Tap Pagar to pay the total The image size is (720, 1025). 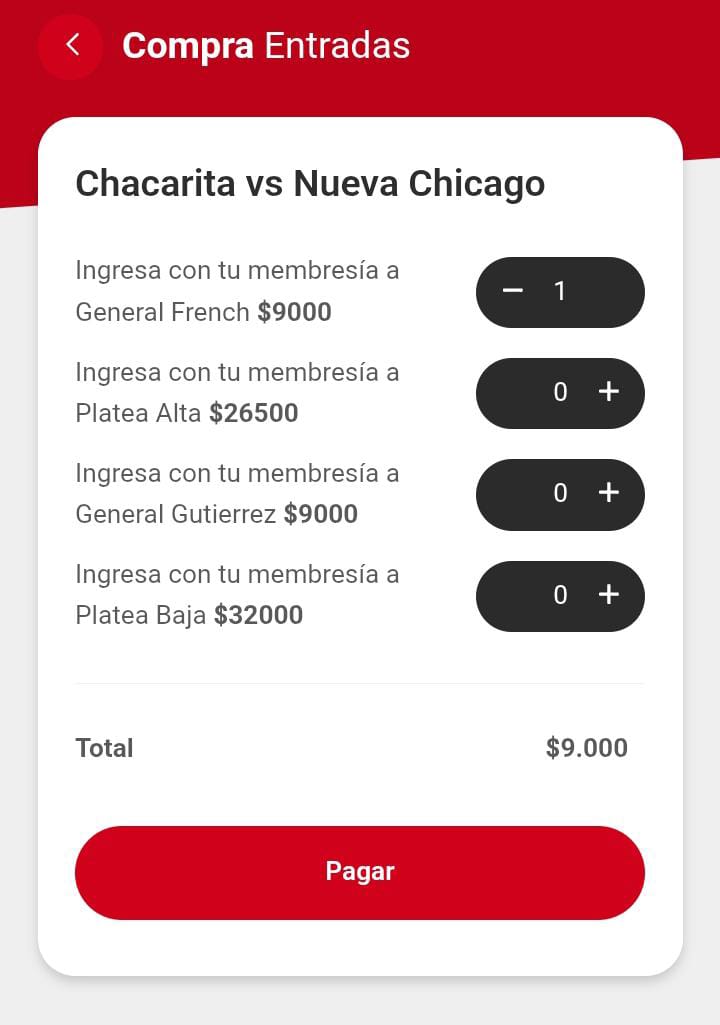(360, 872)
